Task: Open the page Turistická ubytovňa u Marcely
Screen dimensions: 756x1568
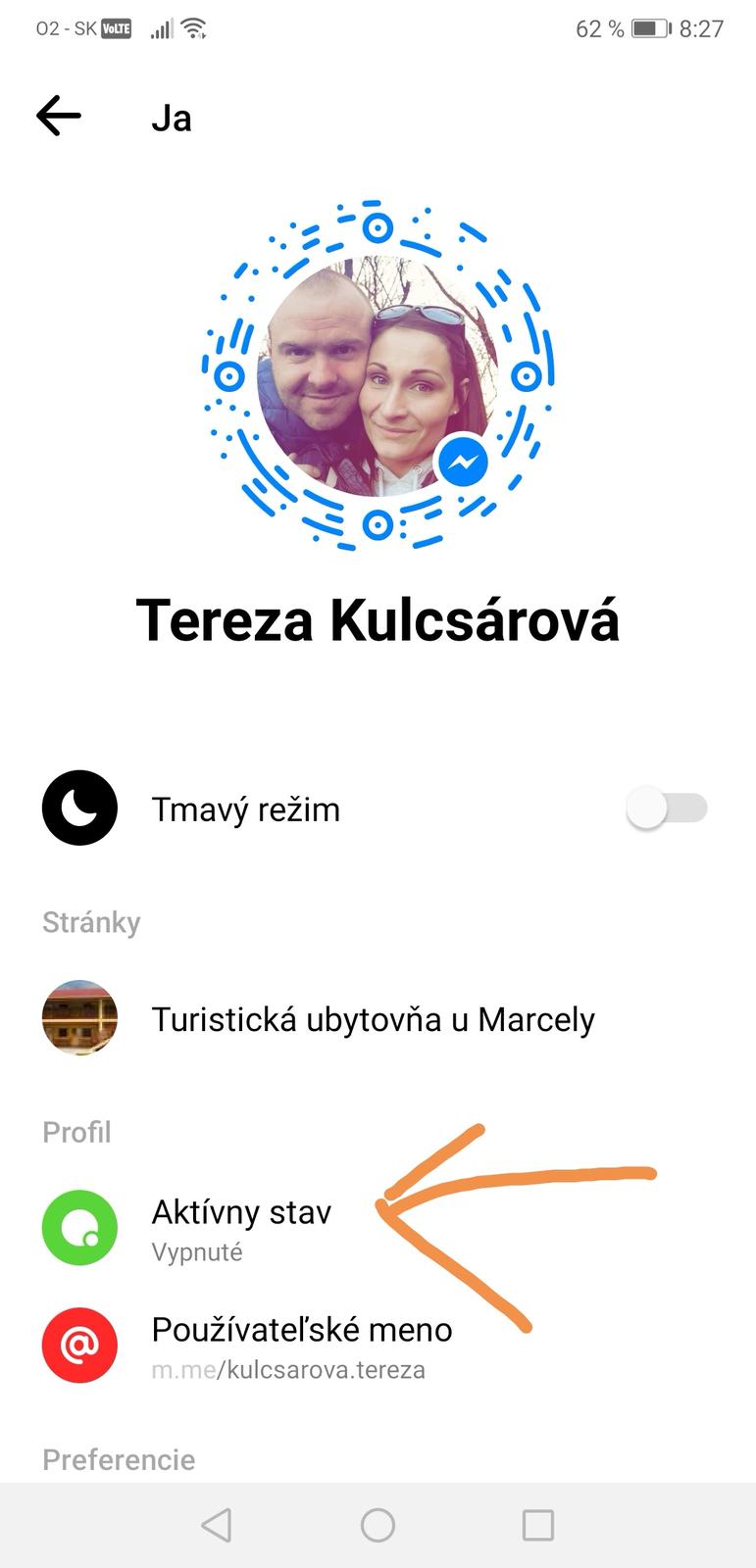Action: coord(373,1019)
